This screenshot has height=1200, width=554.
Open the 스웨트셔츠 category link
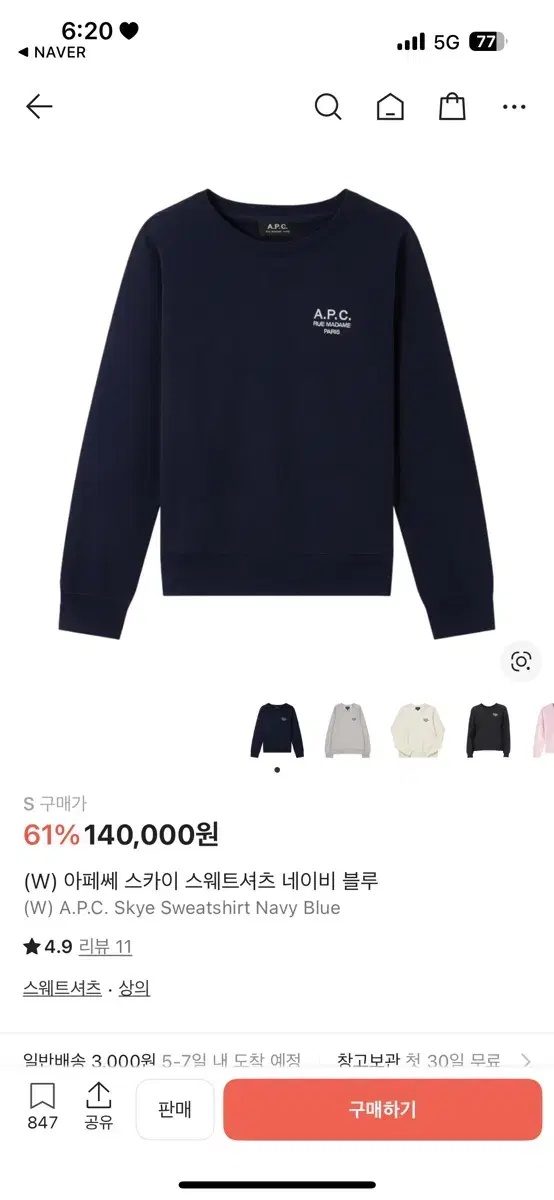62,988
